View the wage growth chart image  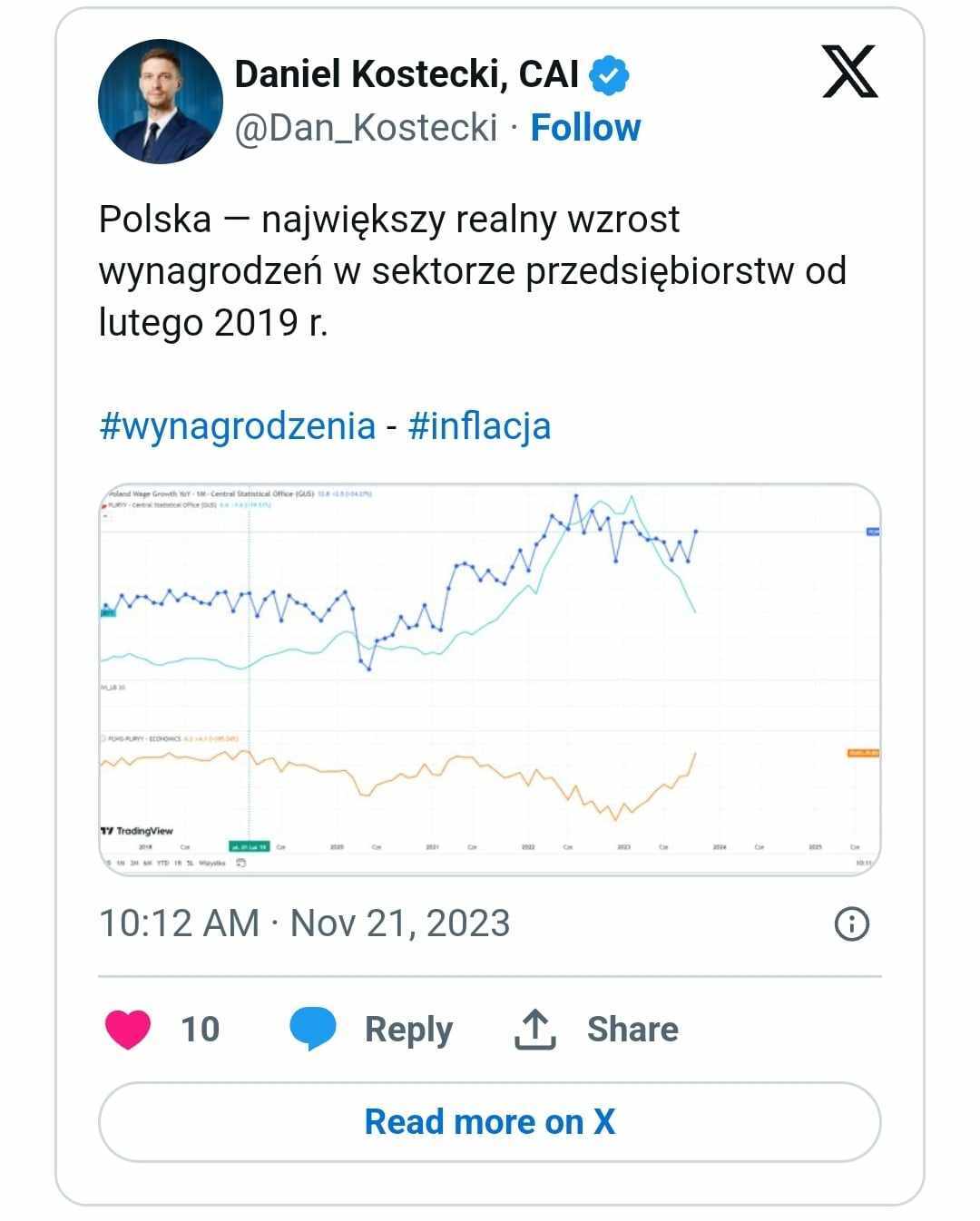489,679
